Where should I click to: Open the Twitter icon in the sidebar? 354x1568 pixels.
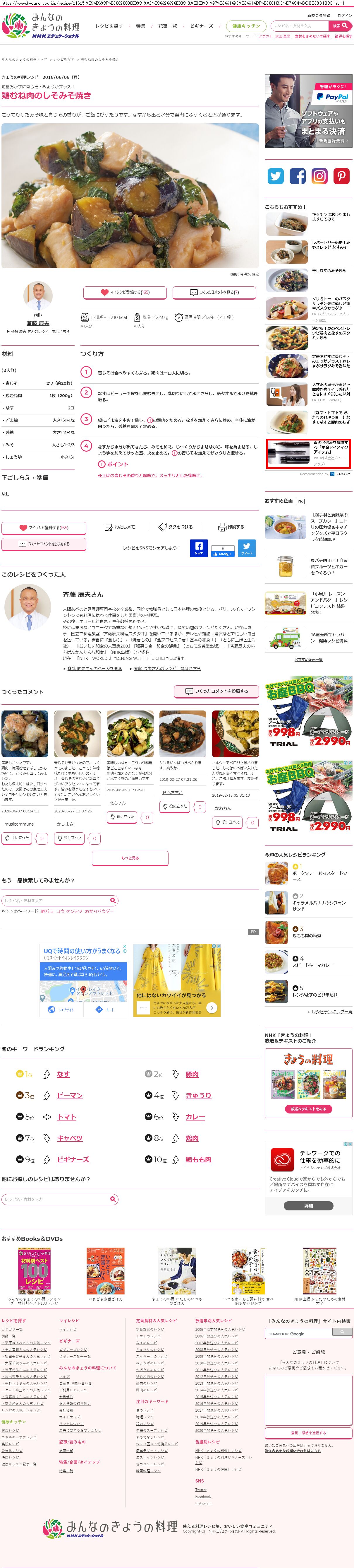click(276, 177)
